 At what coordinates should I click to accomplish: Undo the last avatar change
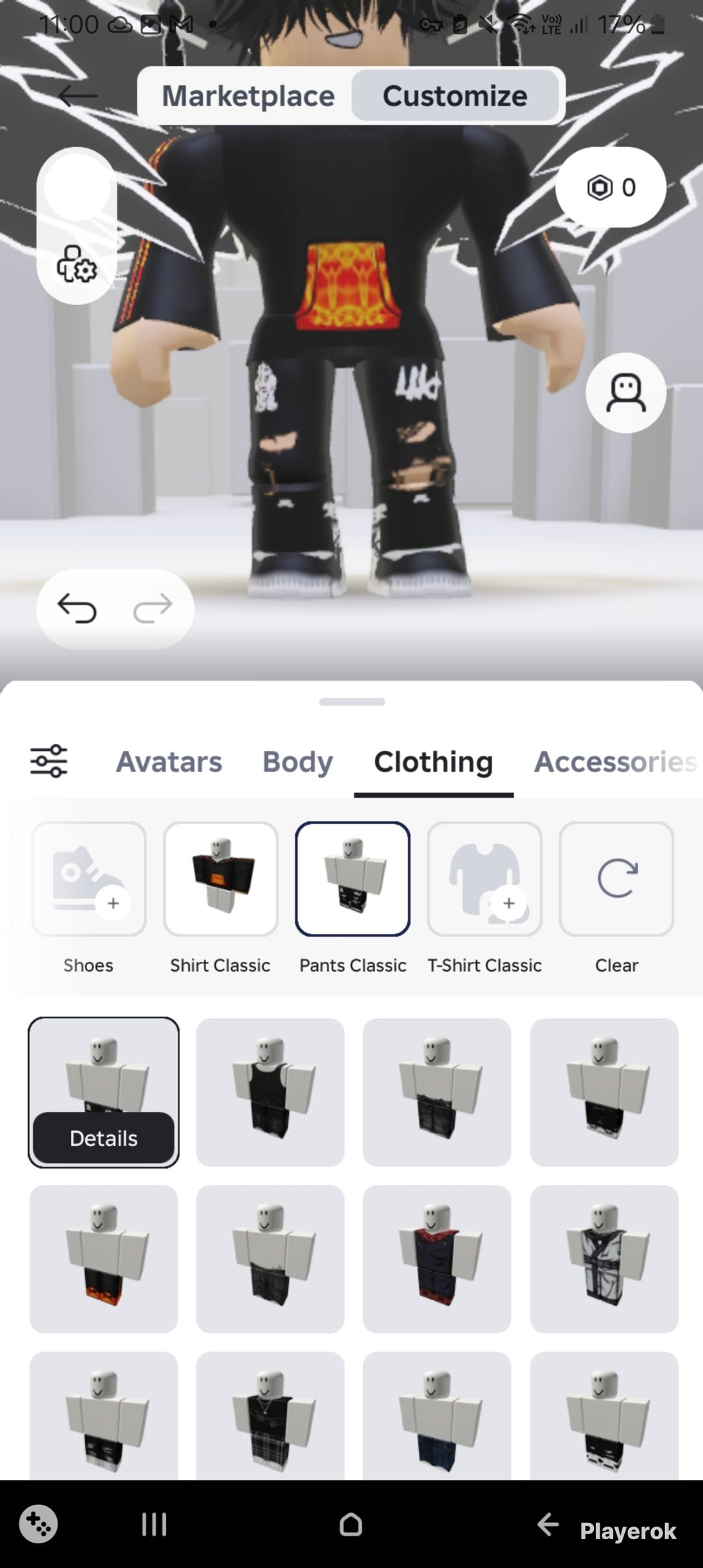click(x=77, y=608)
